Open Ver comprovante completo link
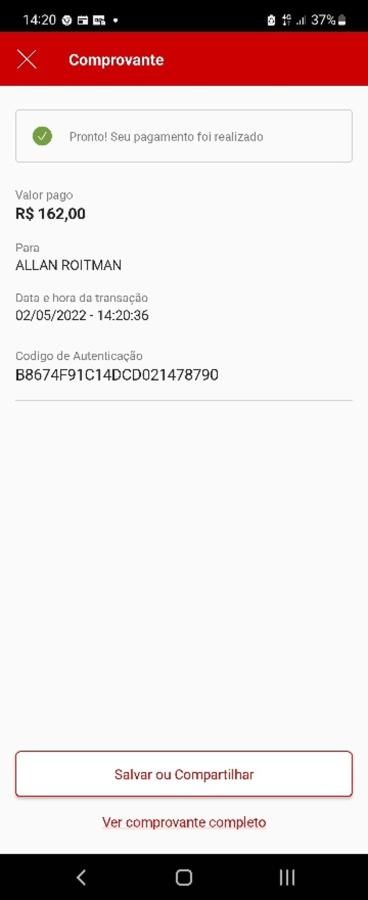The image size is (368, 900). pyautogui.click(x=184, y=822)
